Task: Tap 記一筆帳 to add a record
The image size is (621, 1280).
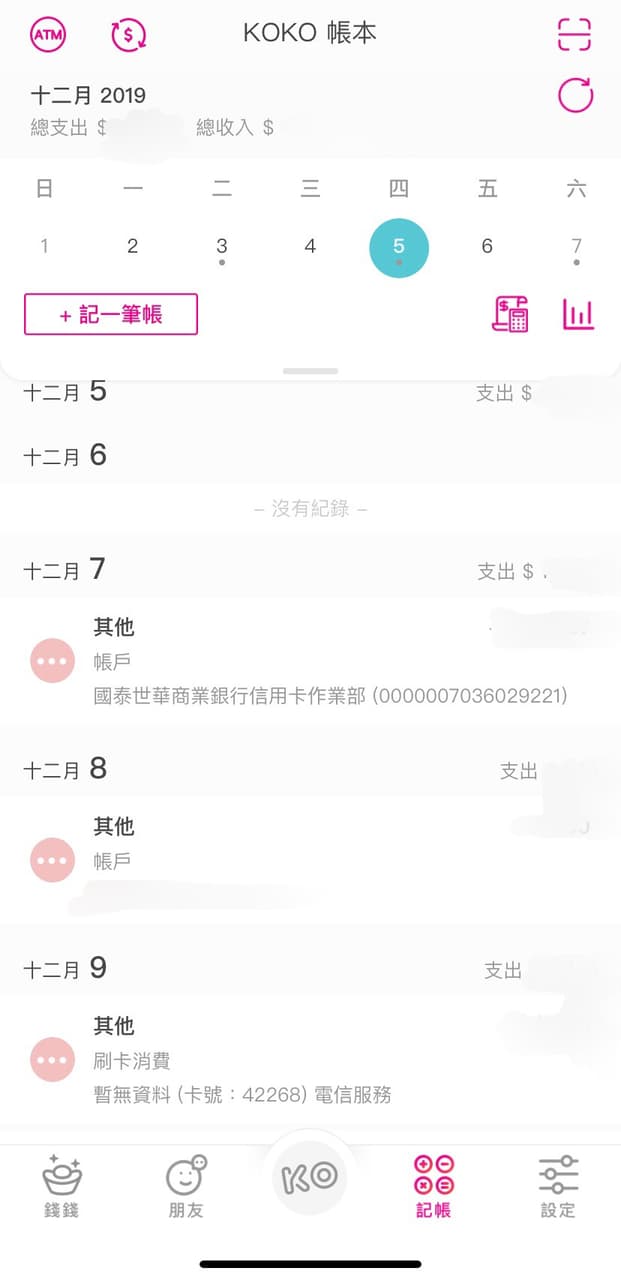Action: tap(111, 314)
